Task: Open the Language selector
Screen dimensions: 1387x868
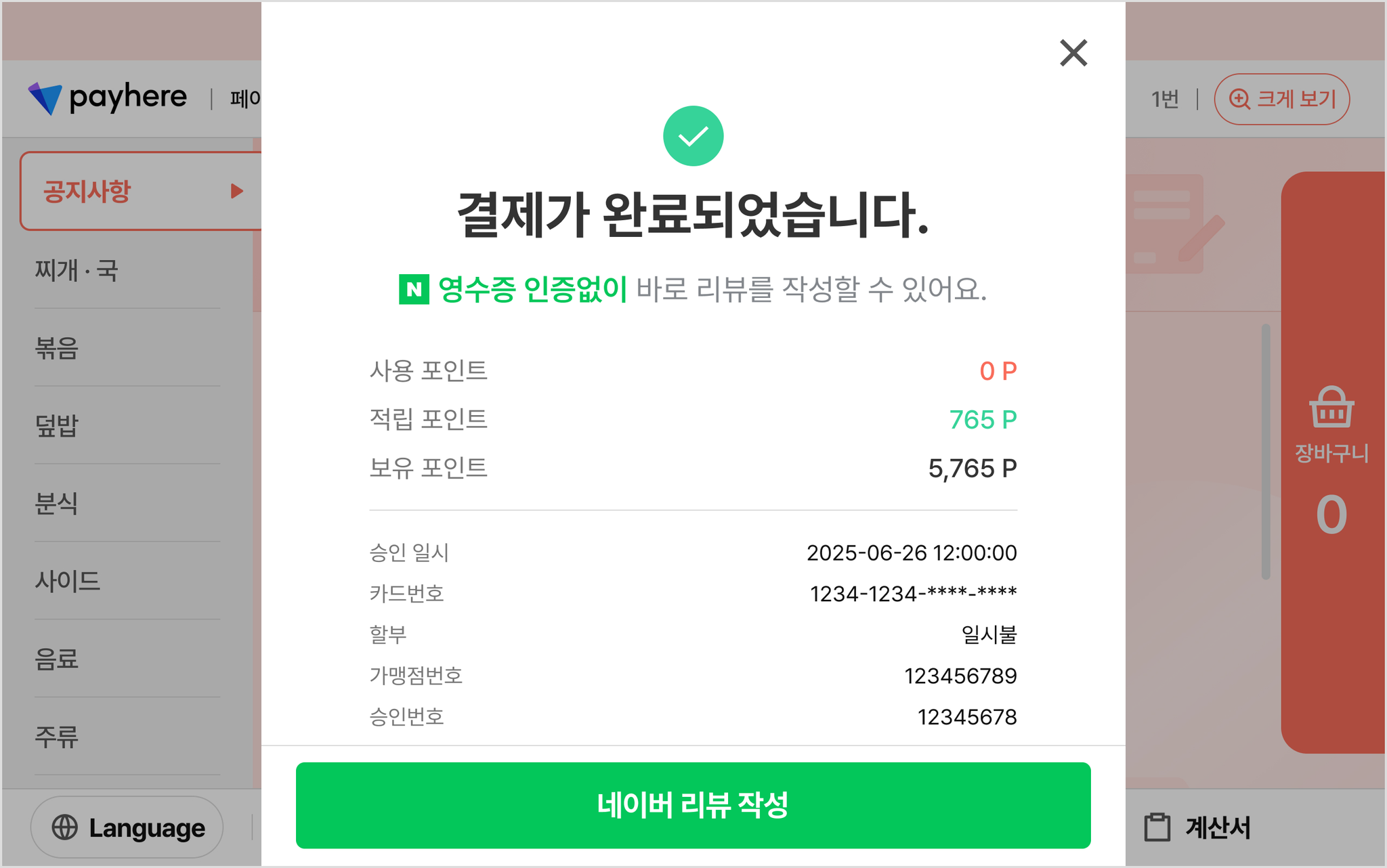Action: click(127, 827)
